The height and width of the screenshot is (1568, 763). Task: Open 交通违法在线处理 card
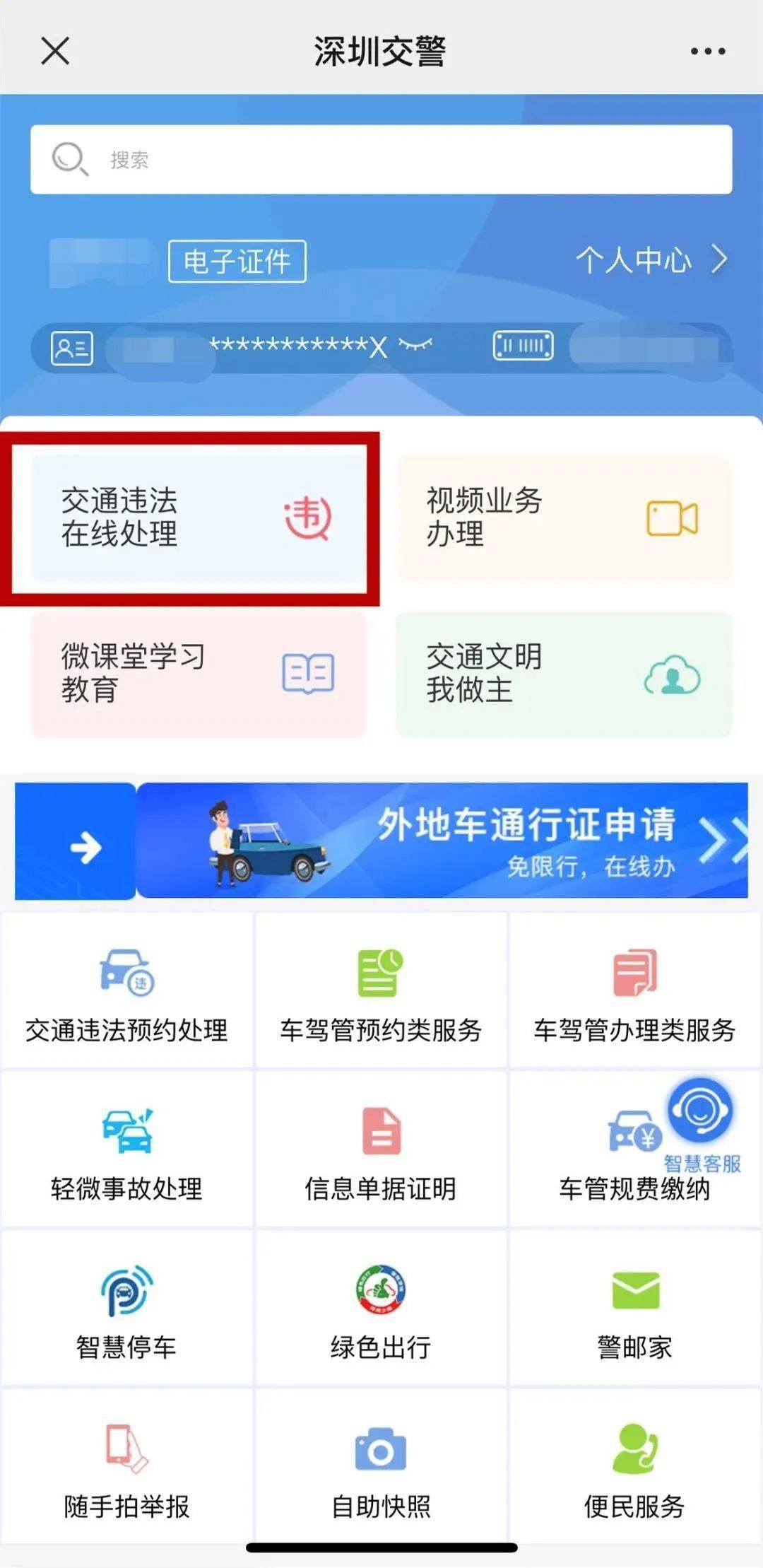198,518
